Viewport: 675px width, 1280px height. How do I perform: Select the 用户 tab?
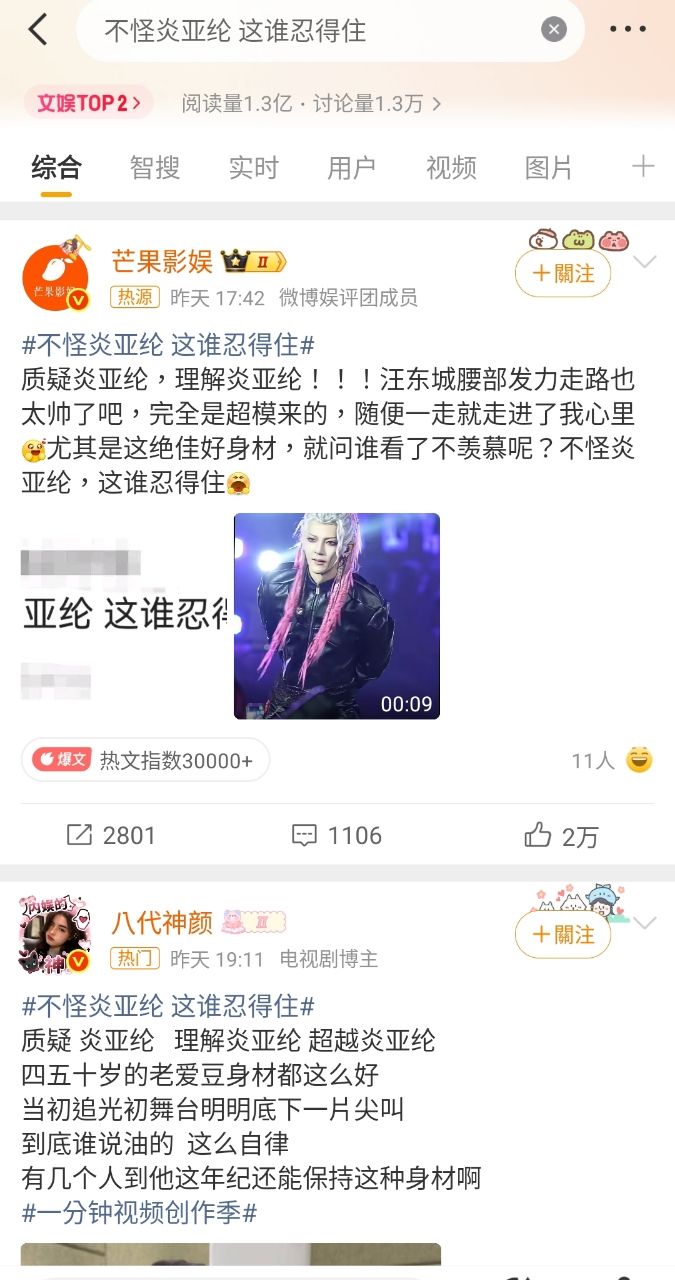pos(352,168)
